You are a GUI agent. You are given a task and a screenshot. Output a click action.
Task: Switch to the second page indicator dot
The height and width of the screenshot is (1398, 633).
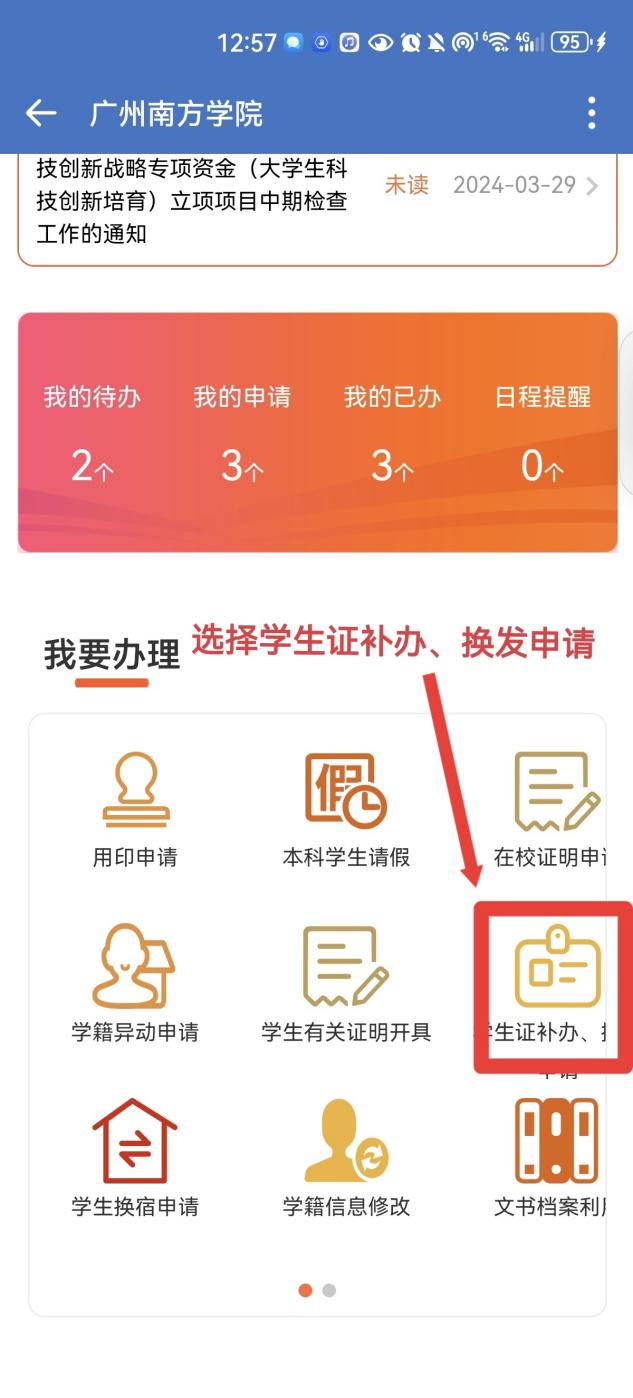pos(329,1290)
